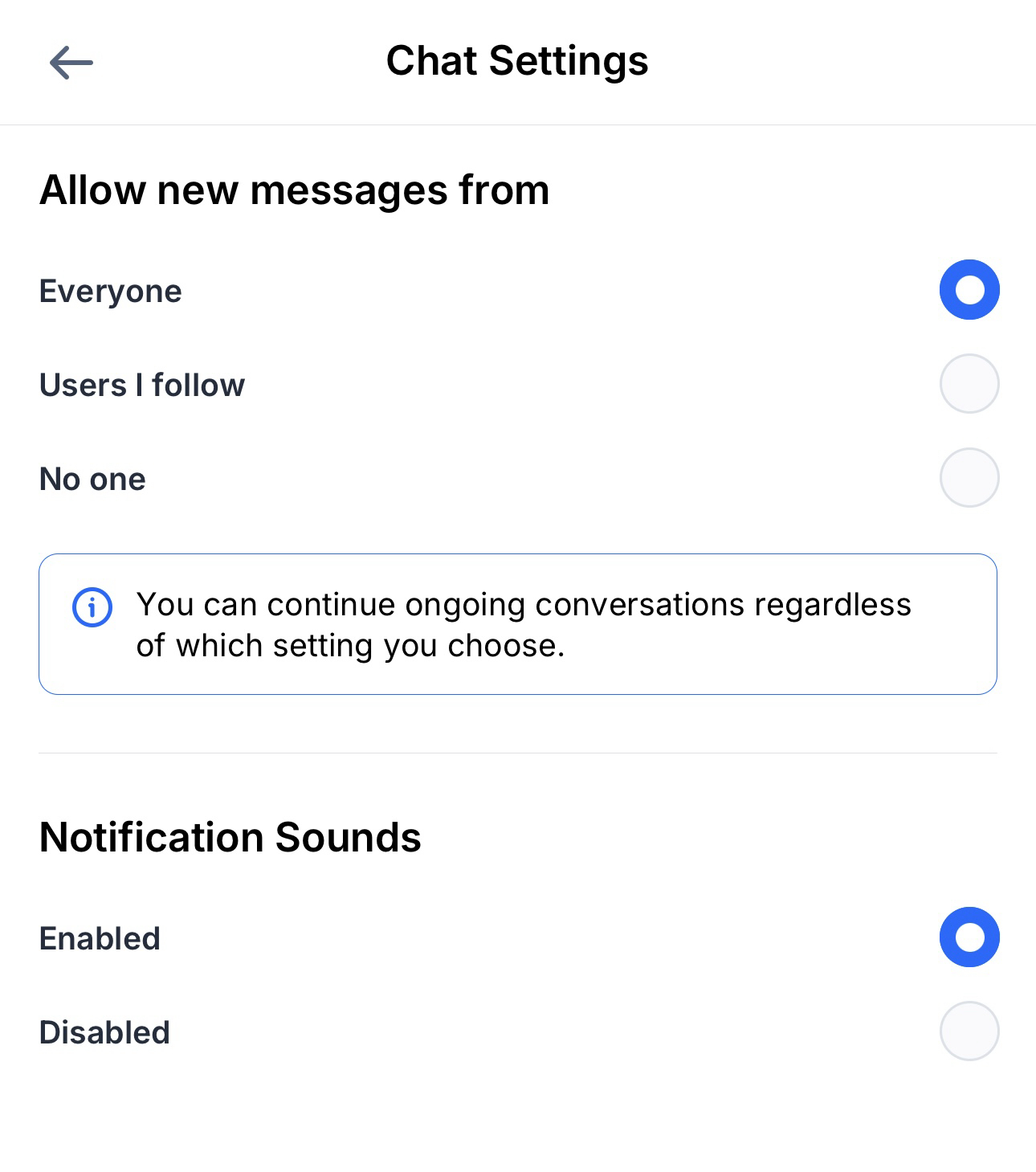Viewport: 1036px width, 1172px height.
Task: Choose No one for new messages
Action: pos(969,478)
